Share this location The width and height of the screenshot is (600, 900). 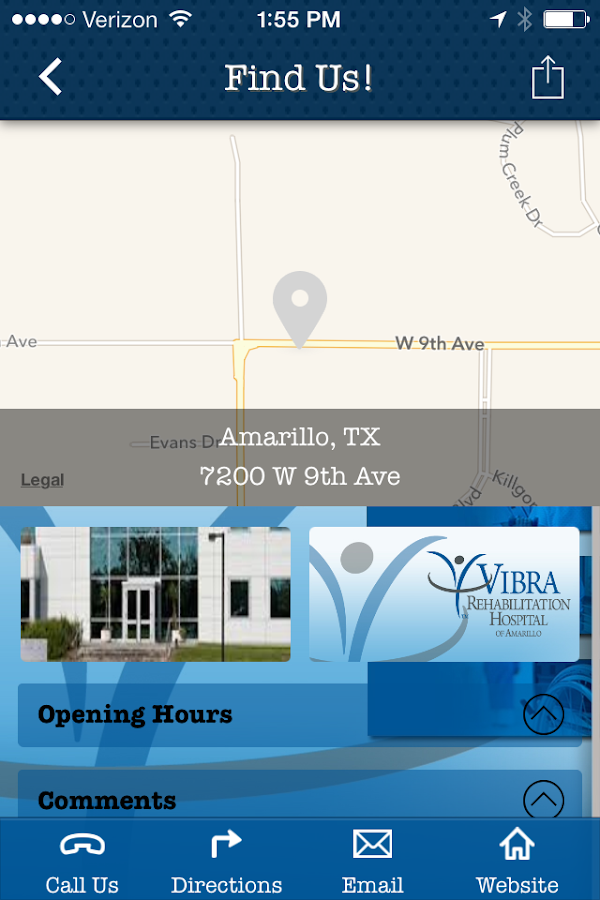(547, 77)
